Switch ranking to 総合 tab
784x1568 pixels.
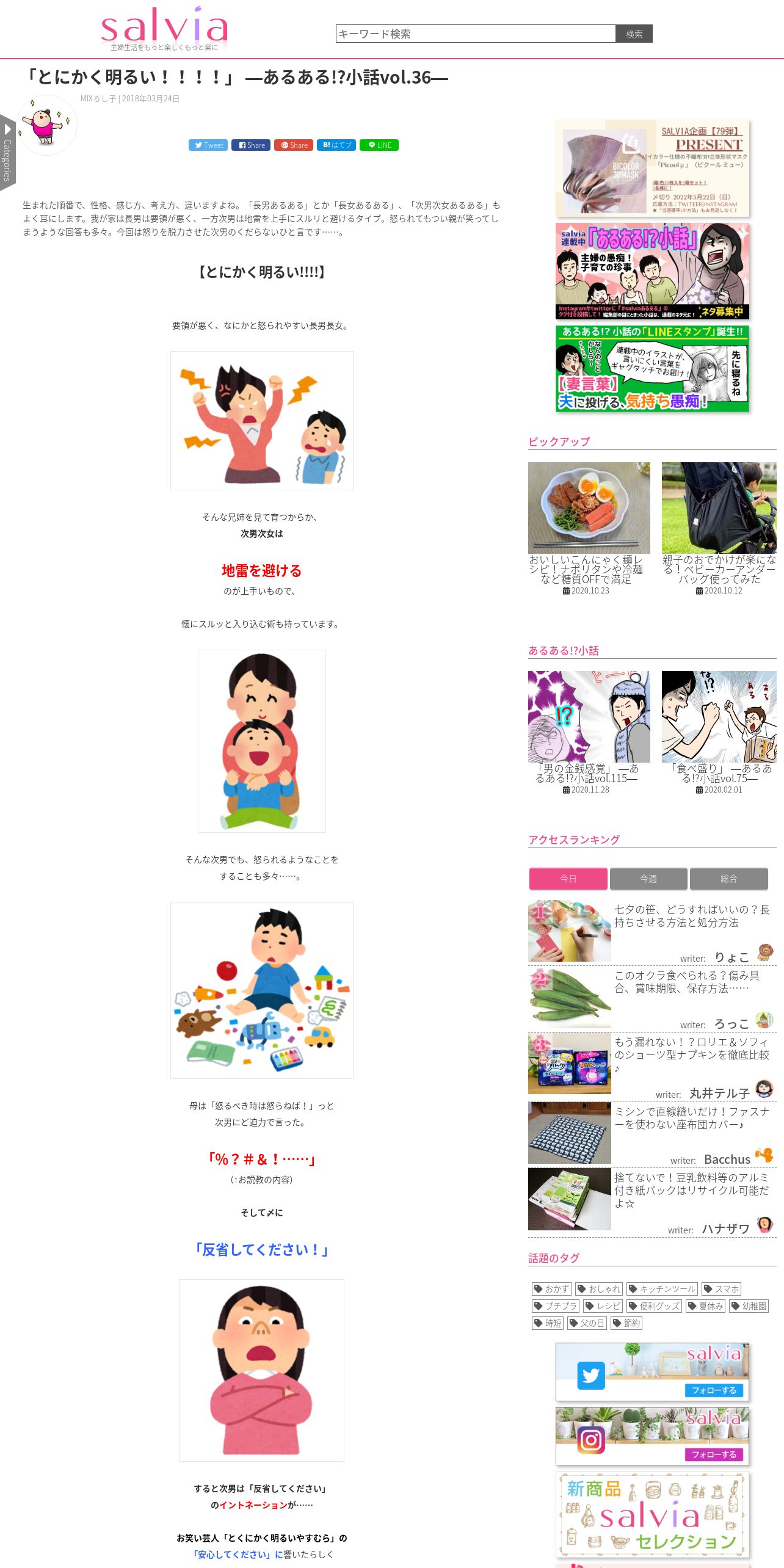[x=728, y=879]
